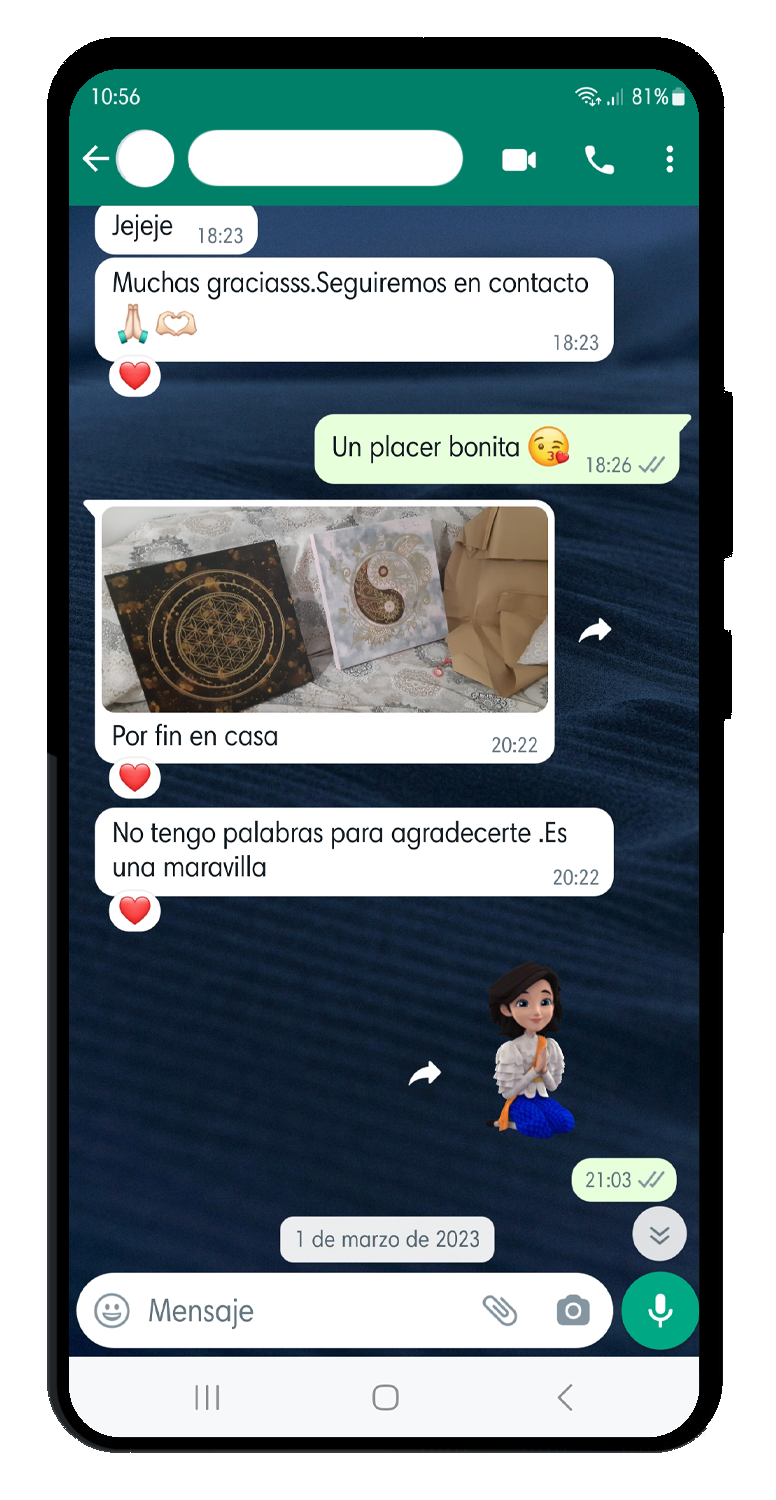
Task: Open the camera from the message bar
Action: pyautogui.click(x=573, y=1310)
